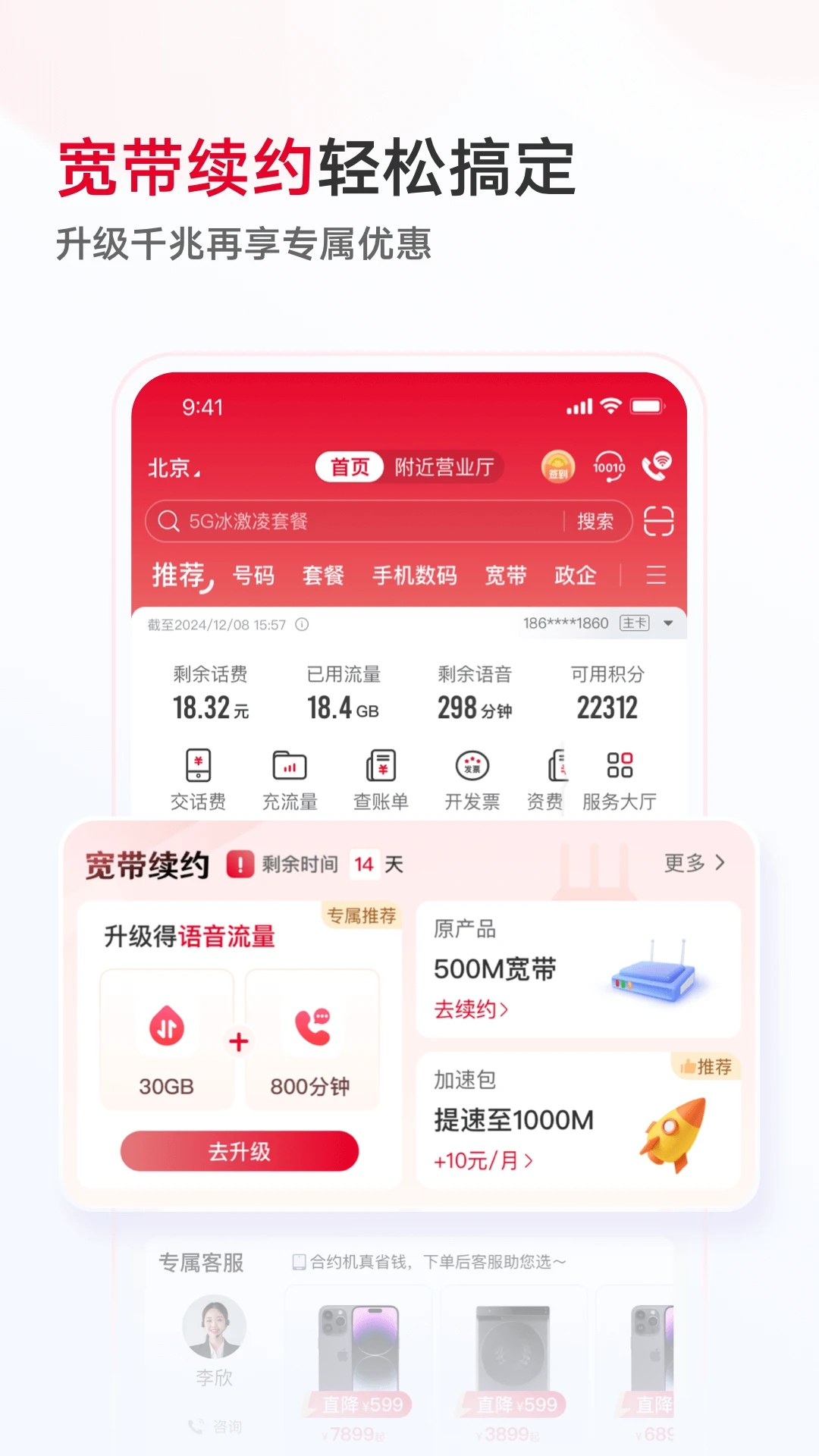Tap the rocket 加速包 recommendation badge
This screenshot has height=1456, width=819.
pos(705,1066)
